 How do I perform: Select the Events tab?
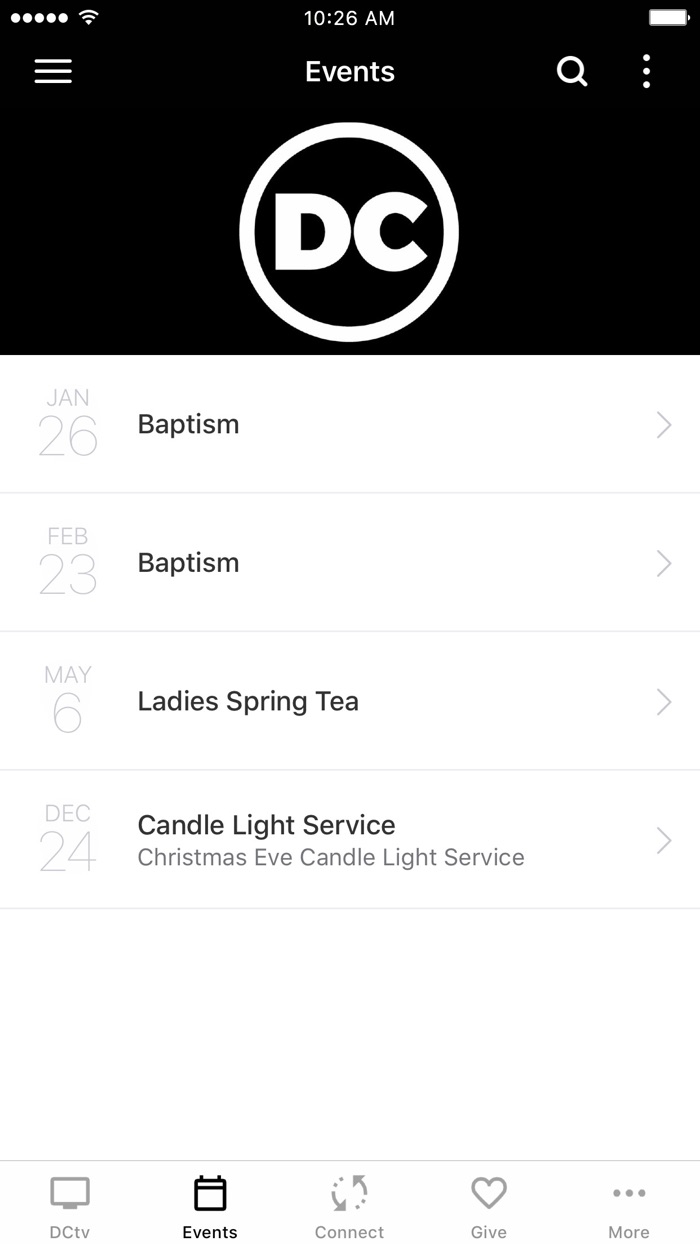210,1205
